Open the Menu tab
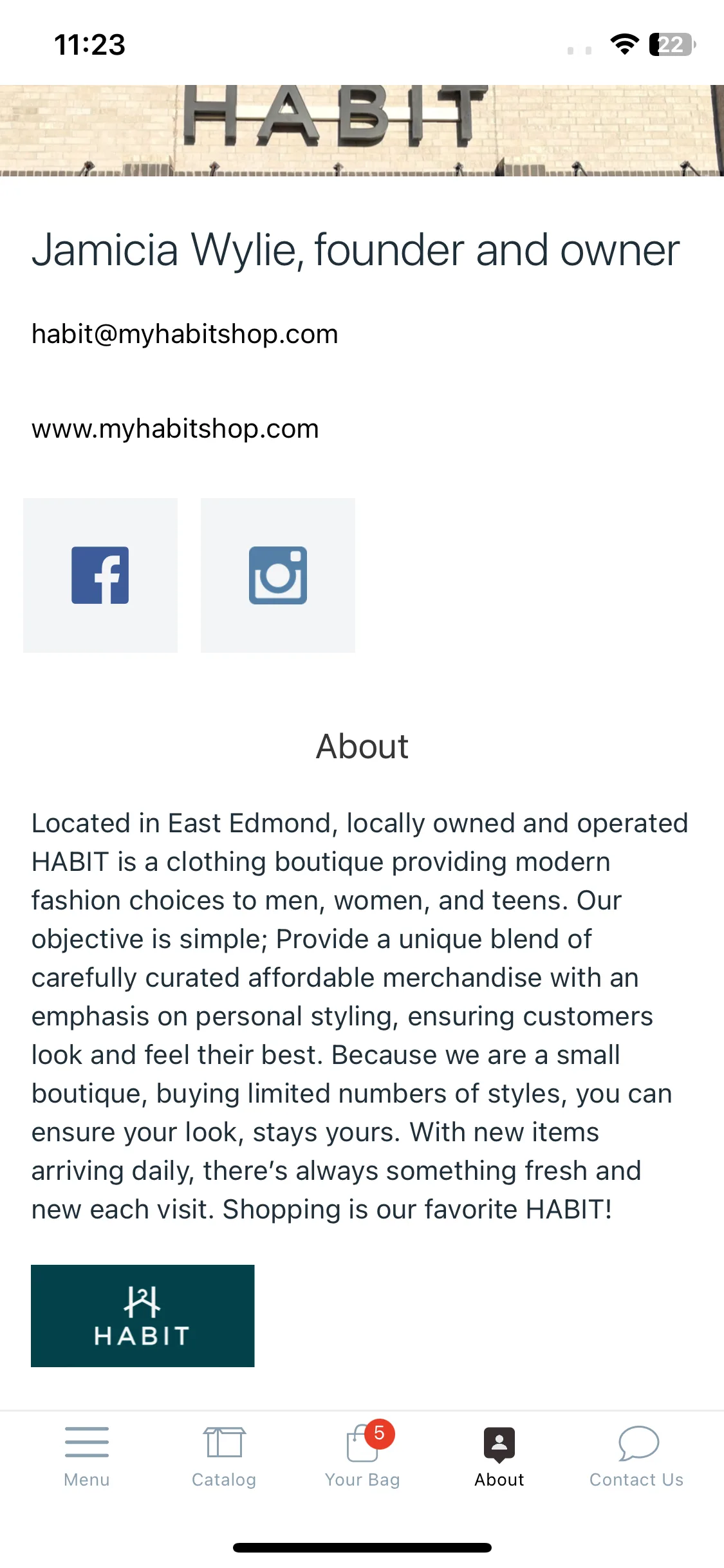Viewport: 724px width, 1568px height. click(87, 1456)
